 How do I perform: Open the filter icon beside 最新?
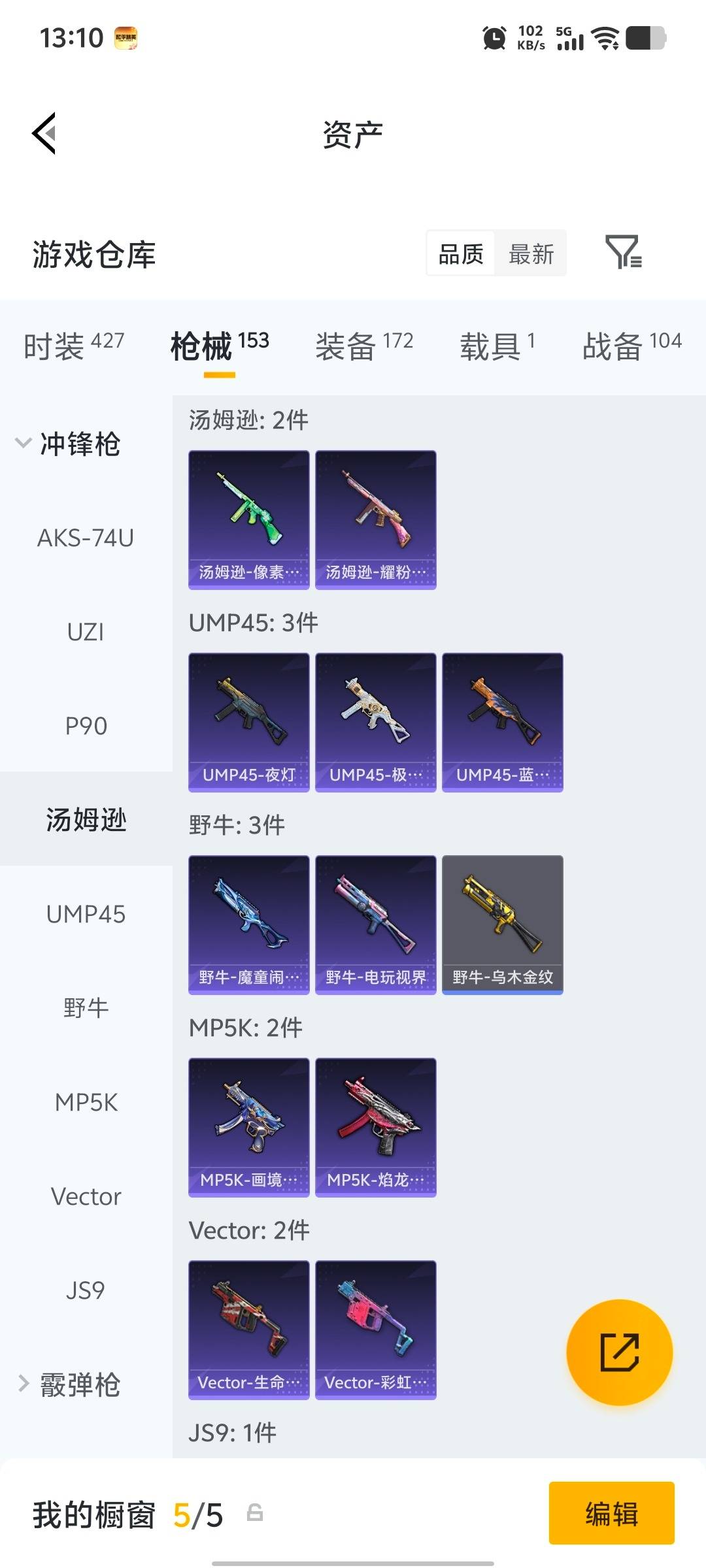pyautogui.click(x=623, y=253)
